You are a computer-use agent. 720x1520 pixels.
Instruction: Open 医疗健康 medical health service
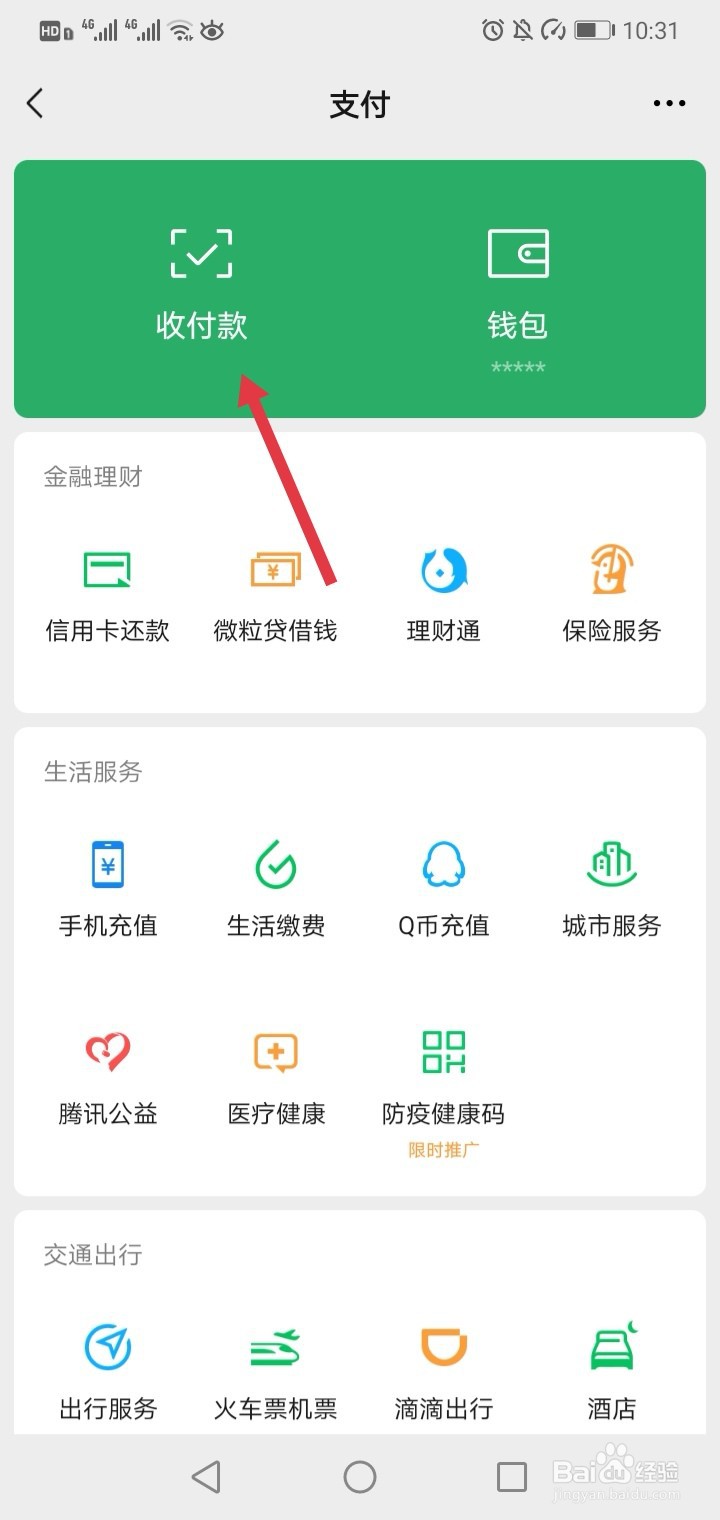(275, 1075)
